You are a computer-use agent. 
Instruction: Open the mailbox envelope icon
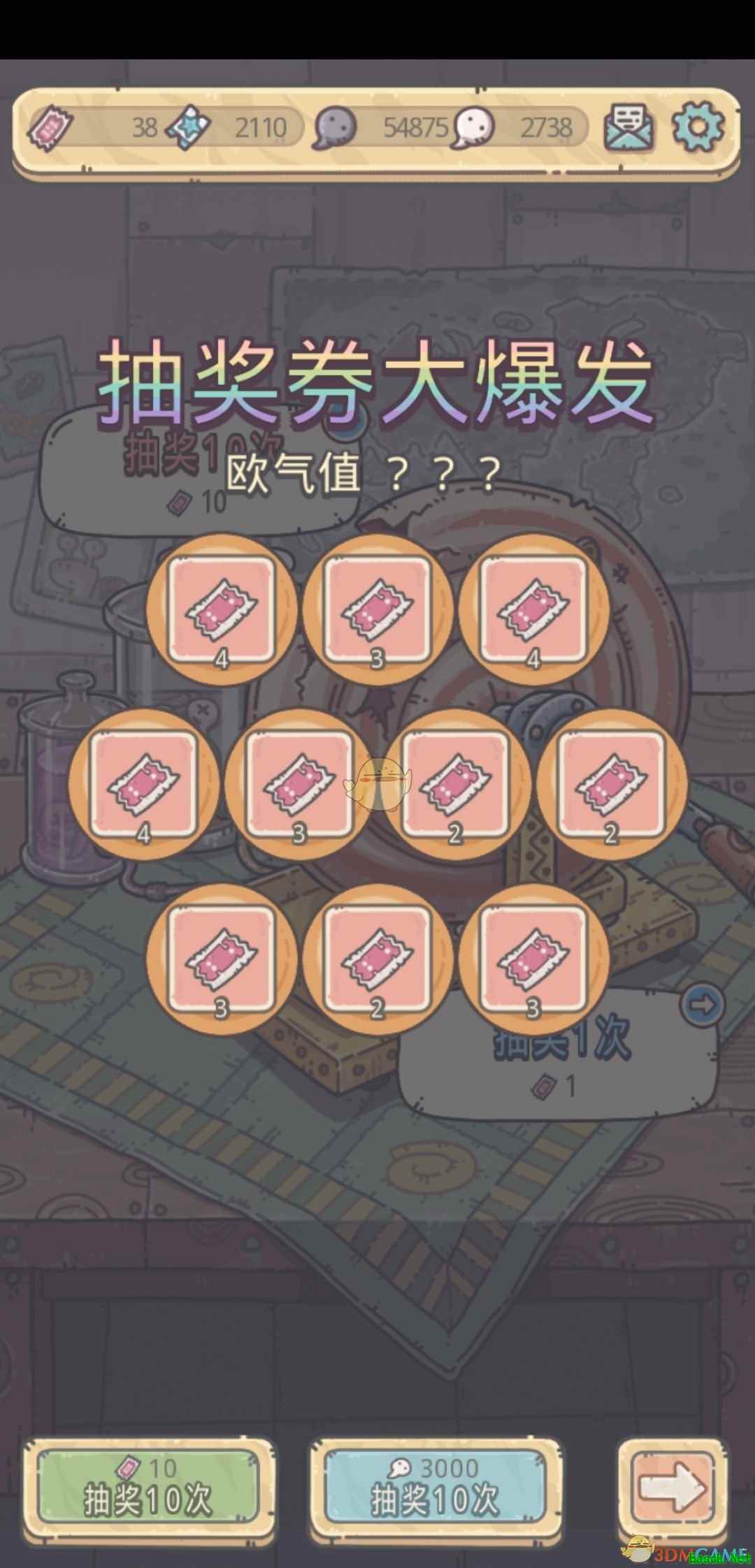[628, 127]
